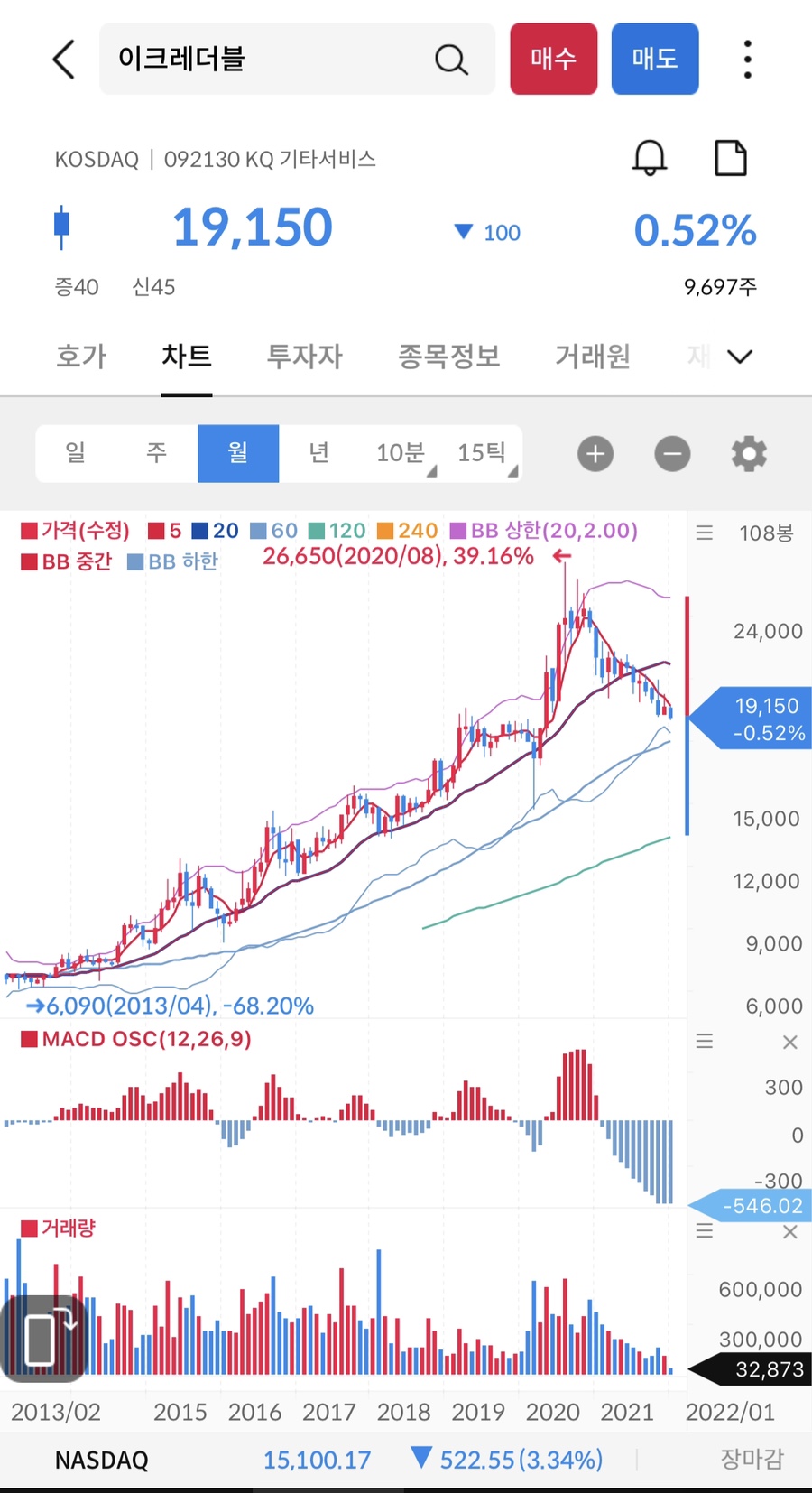Select the 일 daily chart period
The height and width of the screenshot is (1493, 812).
point(76,453)
